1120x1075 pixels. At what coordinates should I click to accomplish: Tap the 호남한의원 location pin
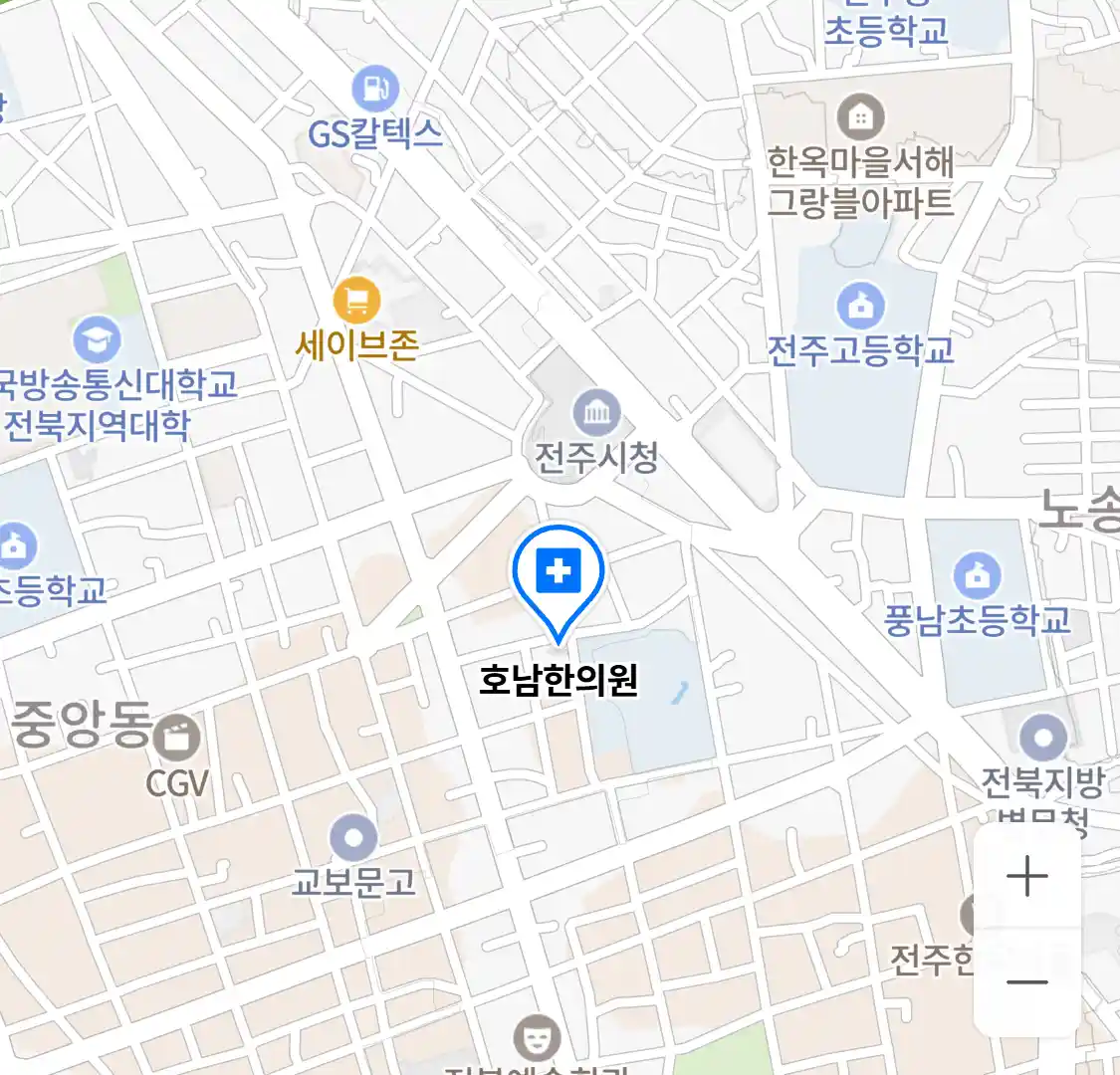(559, 573)
